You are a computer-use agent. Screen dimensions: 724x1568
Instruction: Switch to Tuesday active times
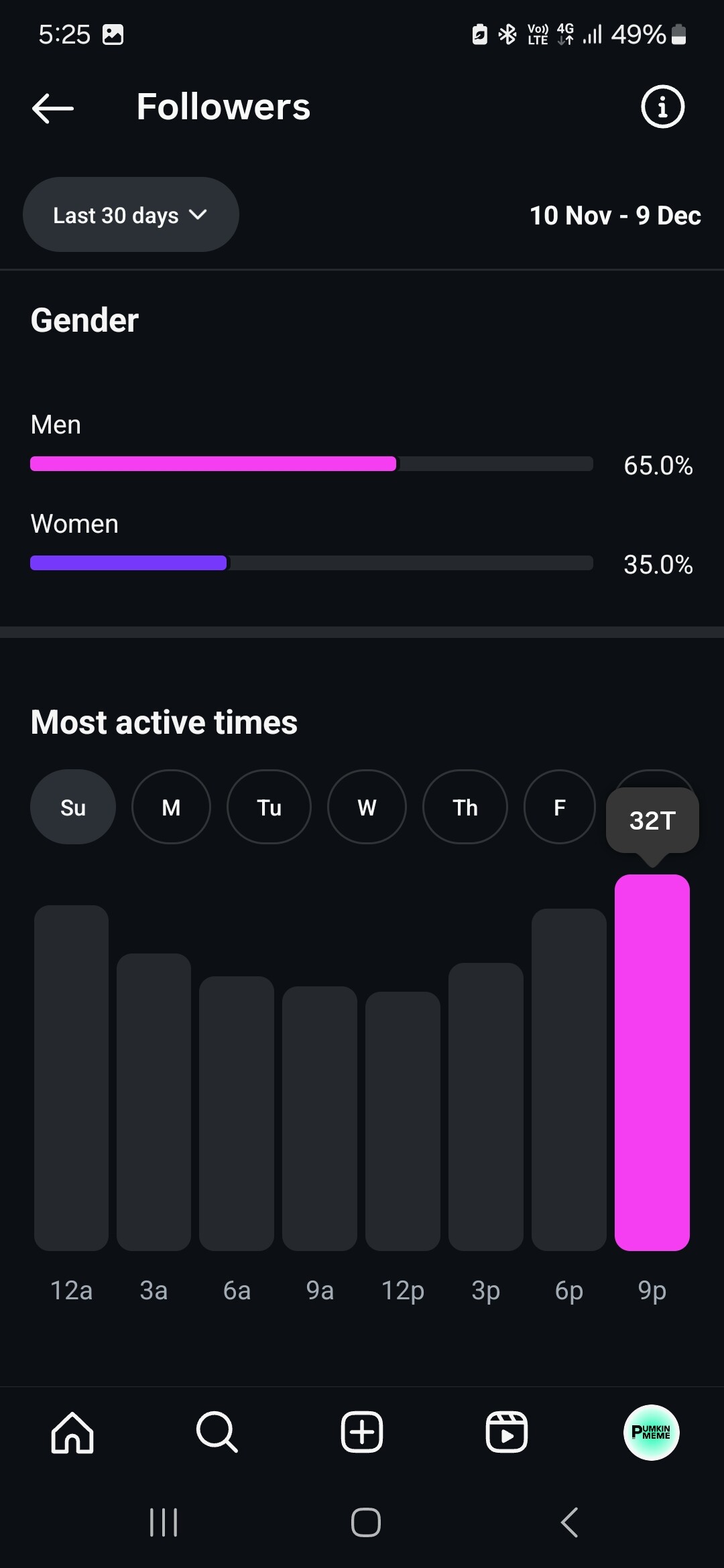pyautogui.click(x=269, y=807)
